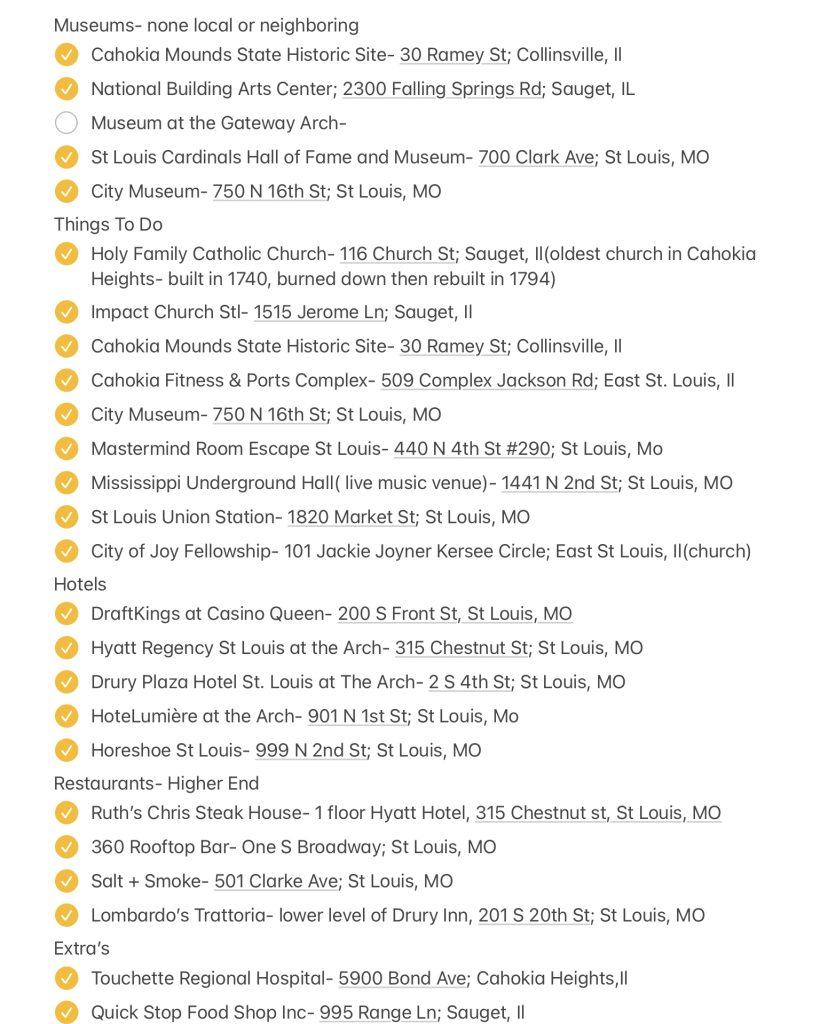The image size is (820, 1024).
Task: Open the 501 Clarke Ave address link
Action: 276,881
